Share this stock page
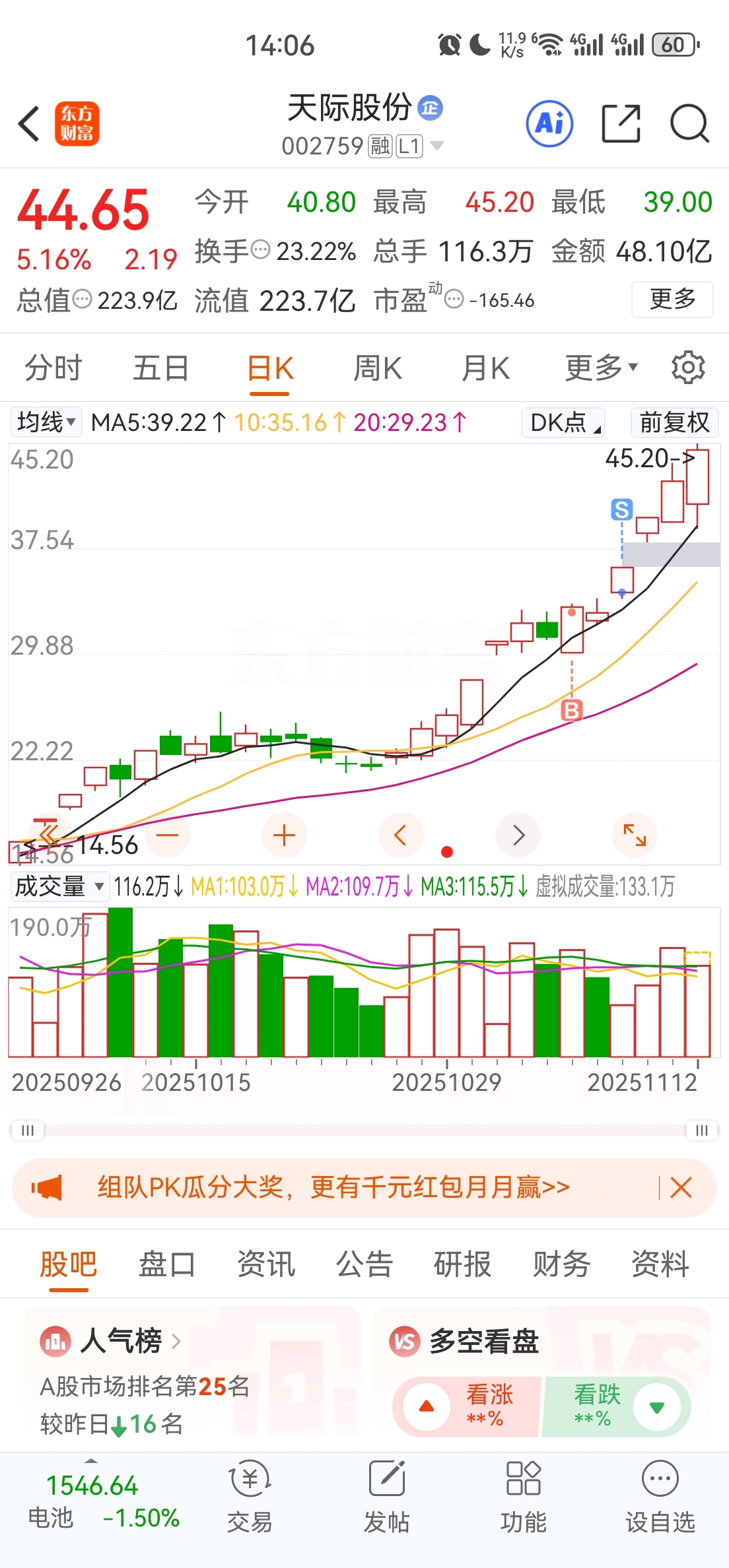 tap(621, 123)
